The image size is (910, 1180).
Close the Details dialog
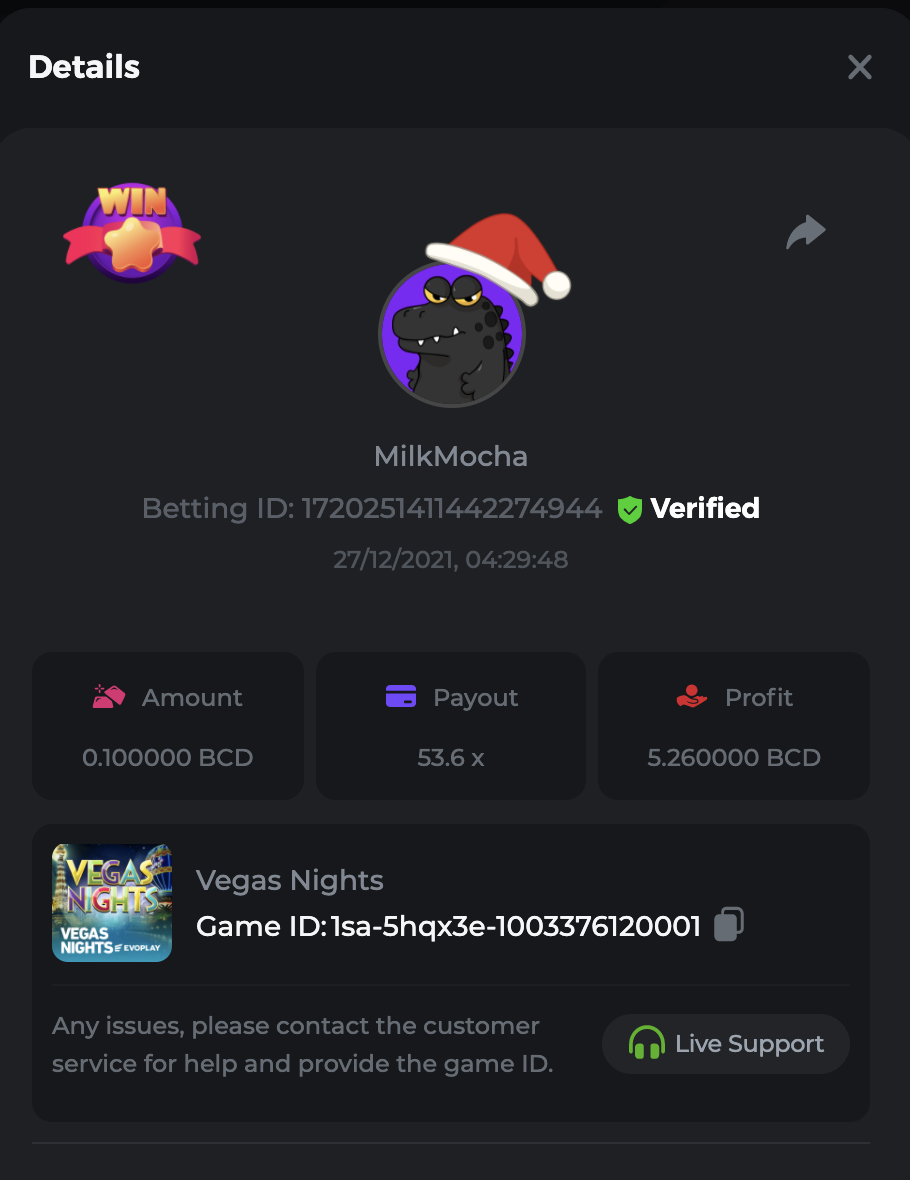(x=859, y=67)
